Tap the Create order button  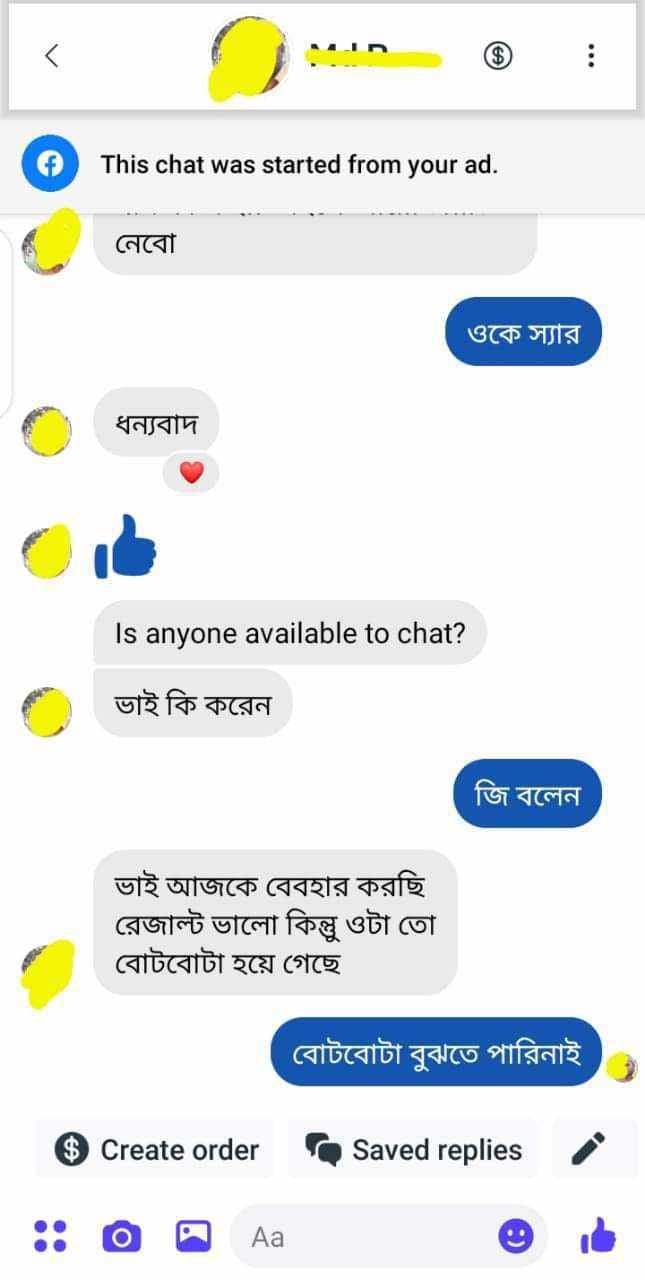[156, 1150]
